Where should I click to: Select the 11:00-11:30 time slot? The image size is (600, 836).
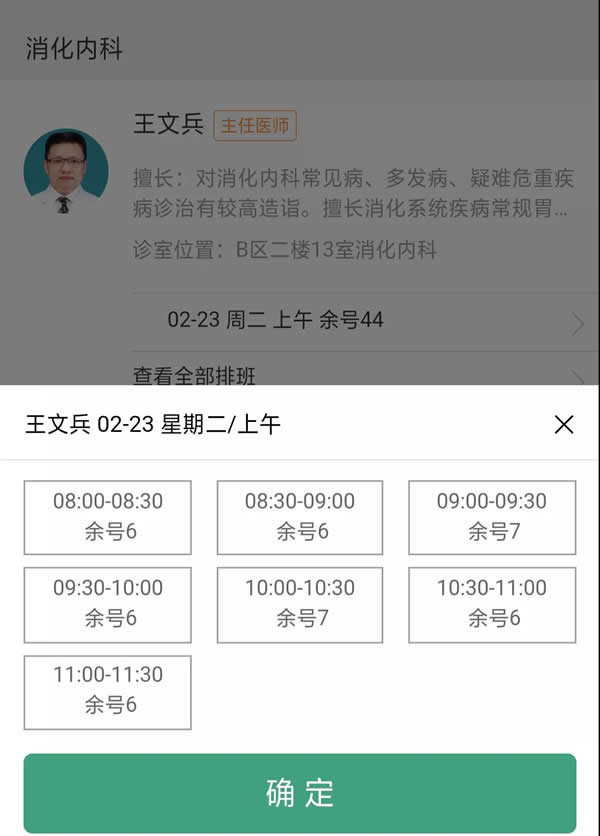pyautogui.click(x=108, y=691)
